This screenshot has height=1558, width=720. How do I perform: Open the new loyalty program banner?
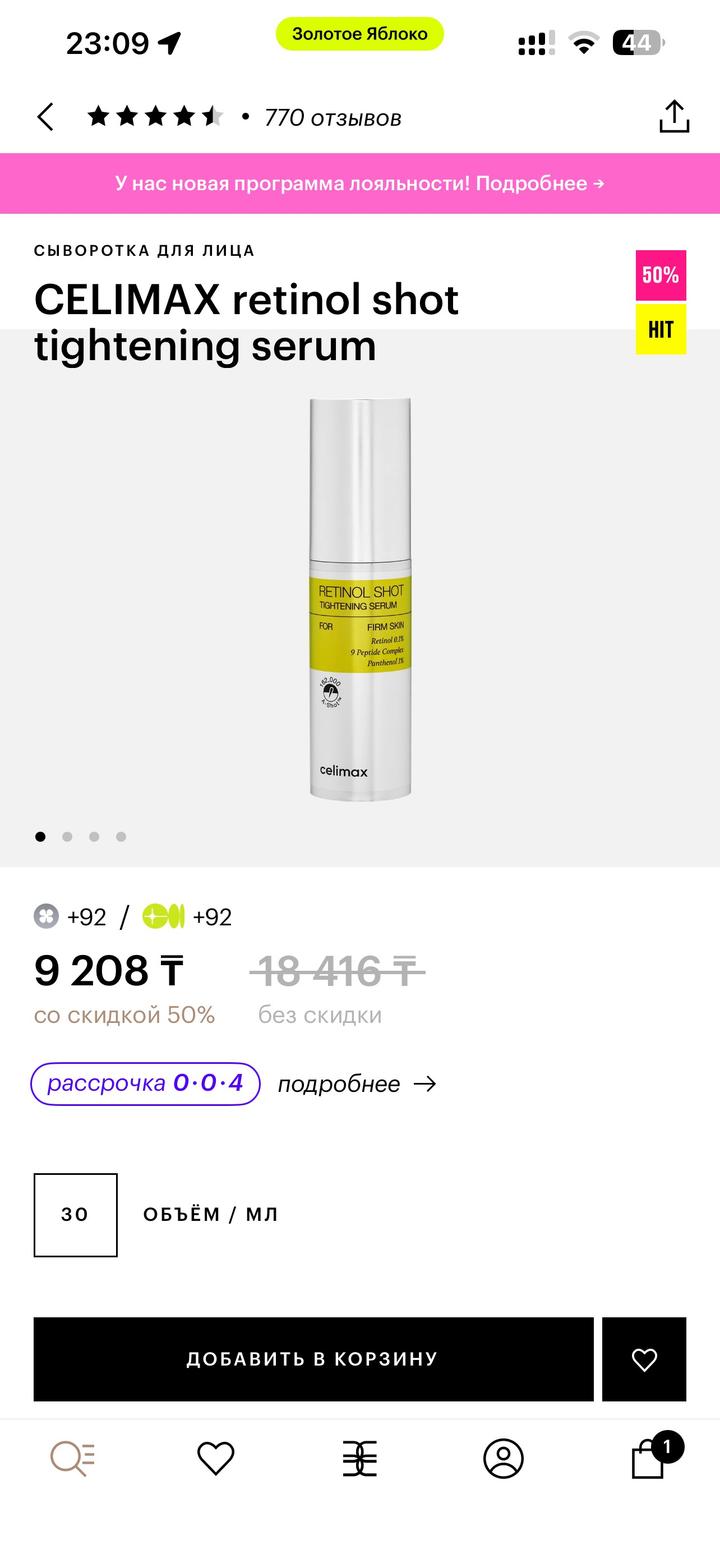[360, 183]
